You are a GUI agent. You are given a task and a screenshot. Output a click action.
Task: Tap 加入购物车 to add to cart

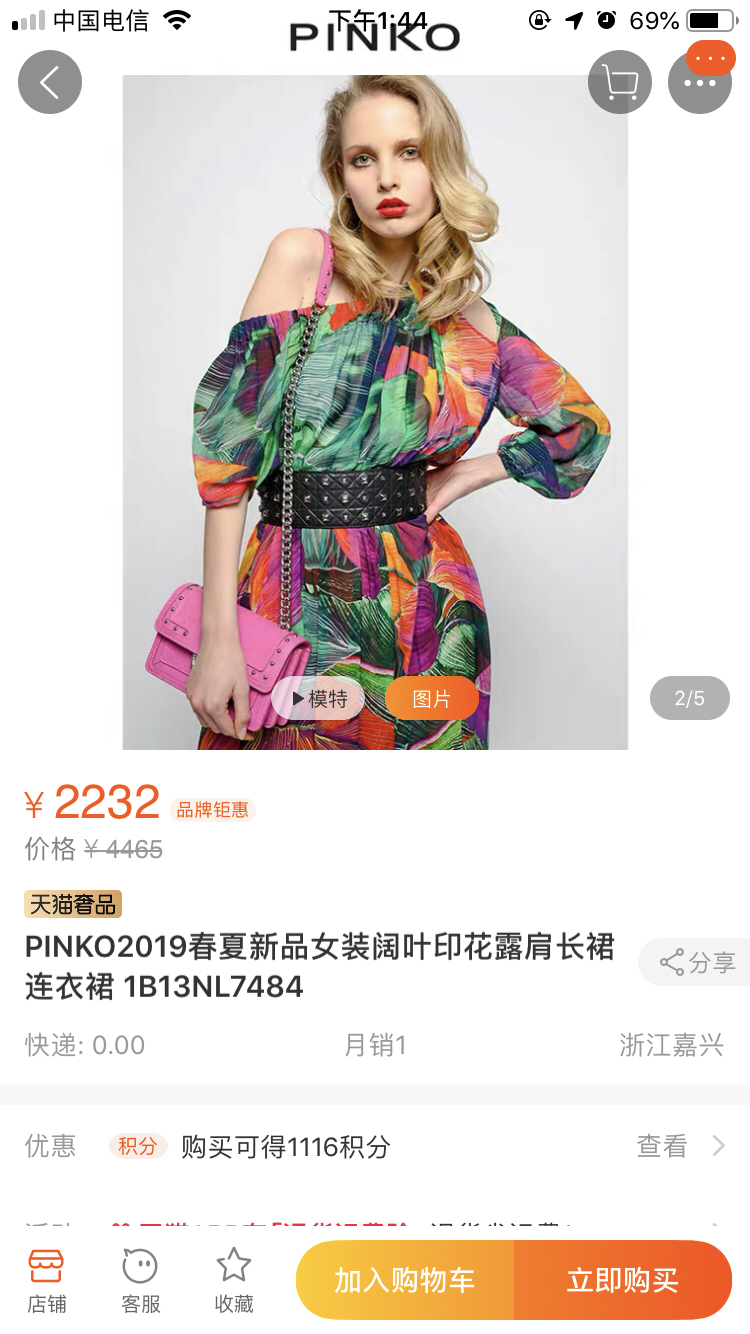pos(405,1280)
